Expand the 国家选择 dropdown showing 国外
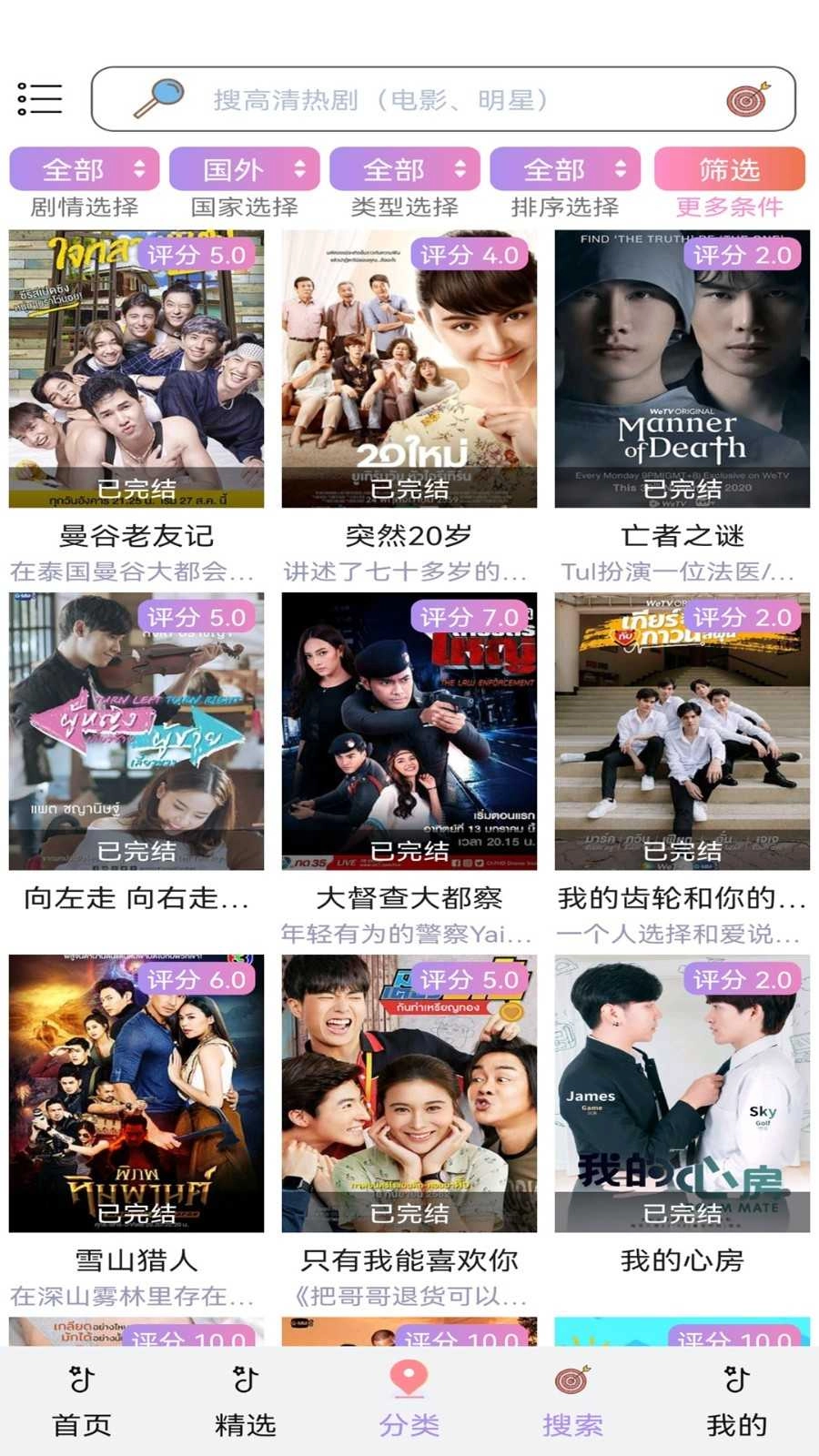The height and width of the screenshot is (1456, 819). 244,168
